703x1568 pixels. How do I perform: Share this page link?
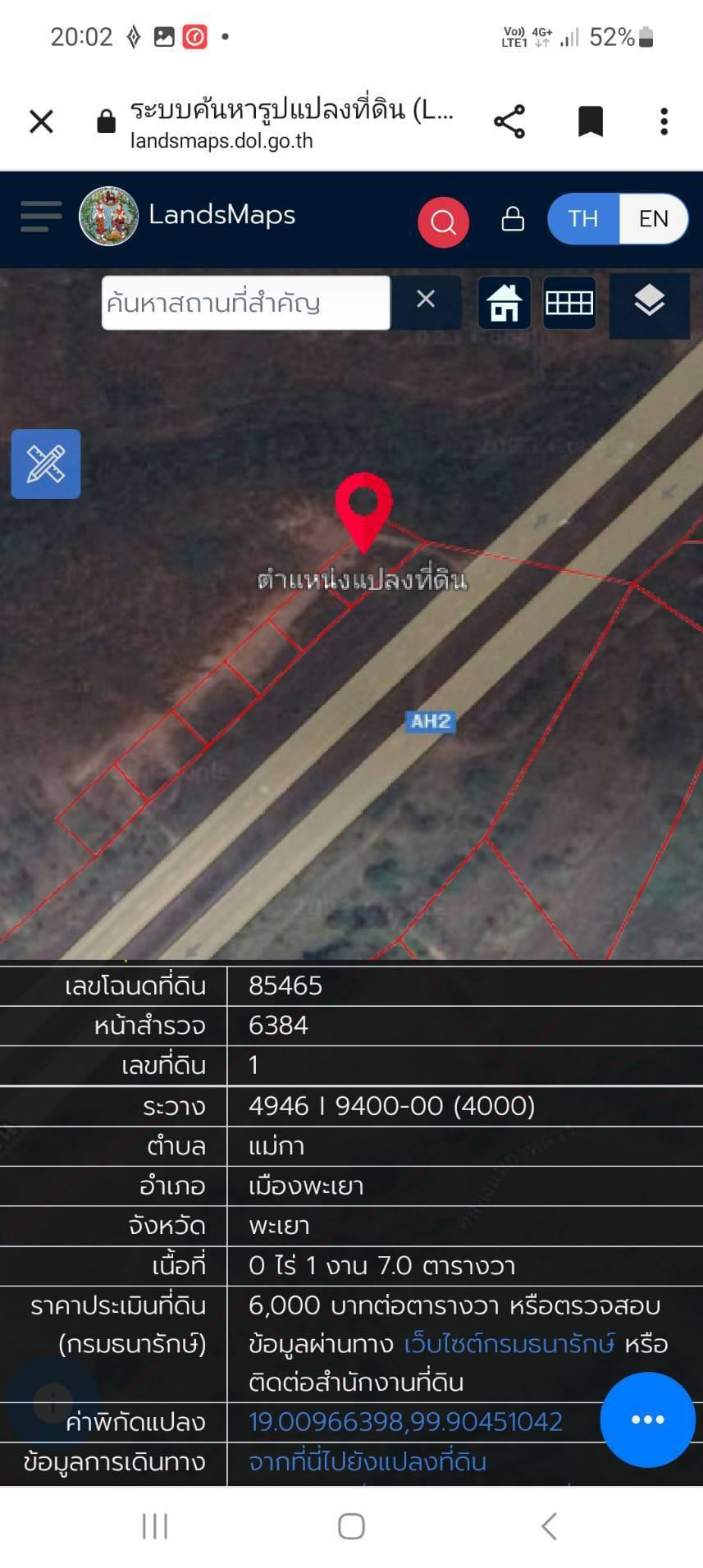(x=509, y=121)
